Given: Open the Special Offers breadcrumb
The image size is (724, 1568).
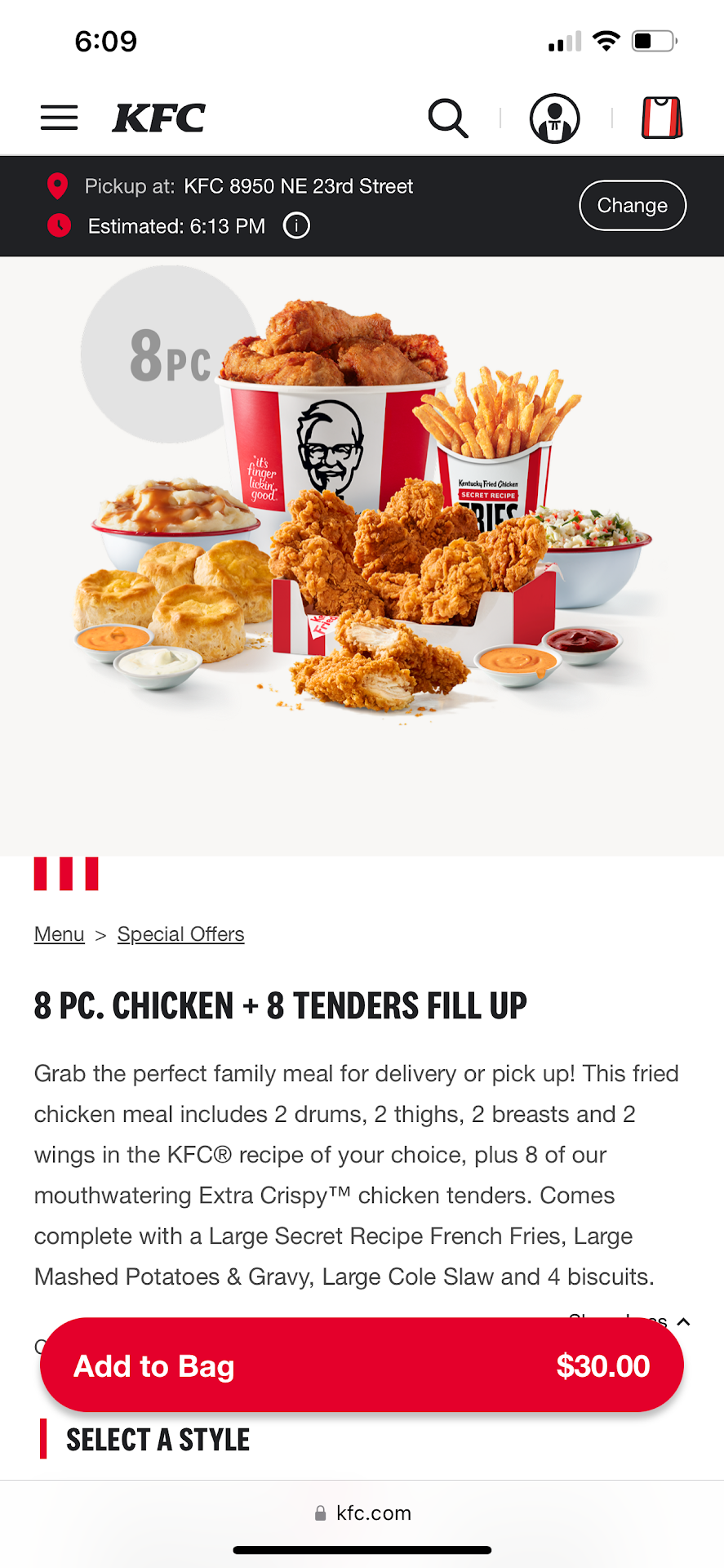Looking at the screenshot, I should (x=180, y=934).
